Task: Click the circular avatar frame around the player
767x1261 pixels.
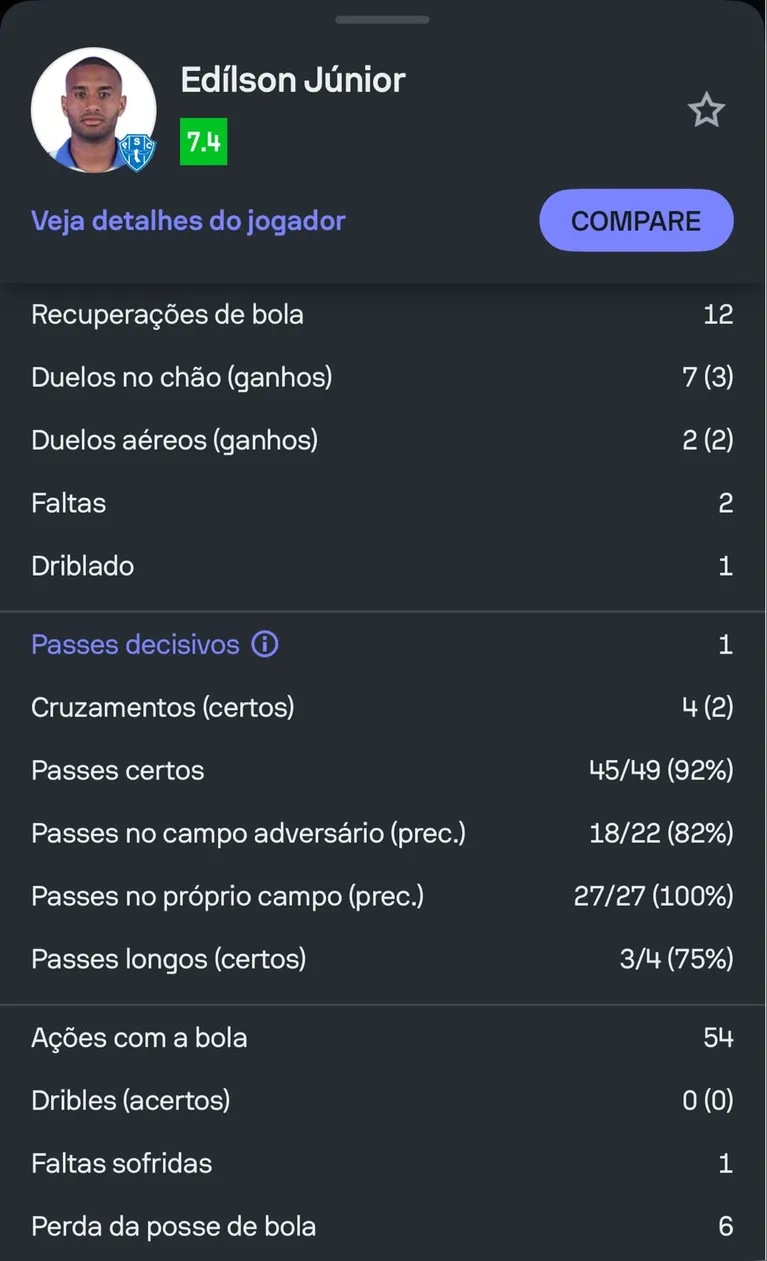Action: [93, 109]
